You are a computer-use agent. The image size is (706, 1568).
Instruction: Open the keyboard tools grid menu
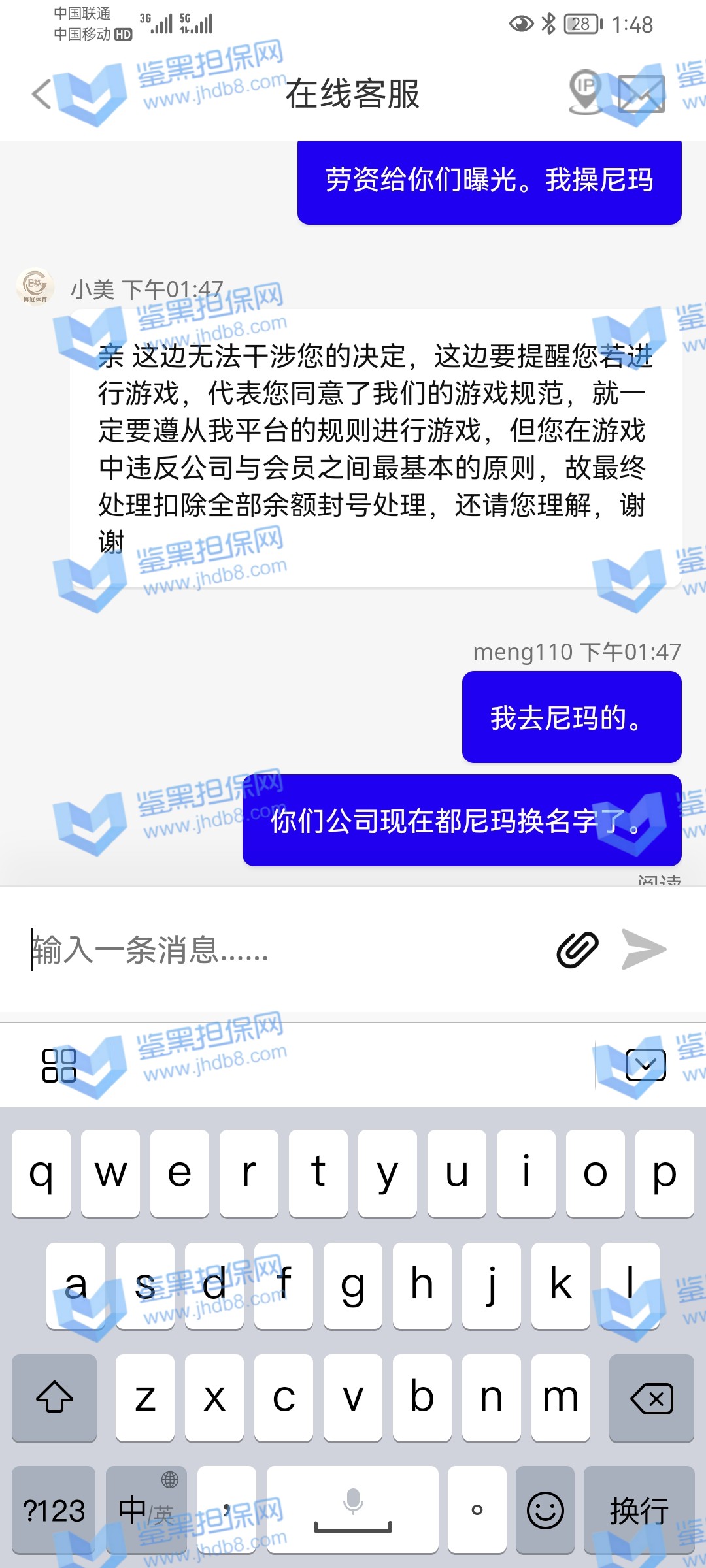pos(59,1066)
